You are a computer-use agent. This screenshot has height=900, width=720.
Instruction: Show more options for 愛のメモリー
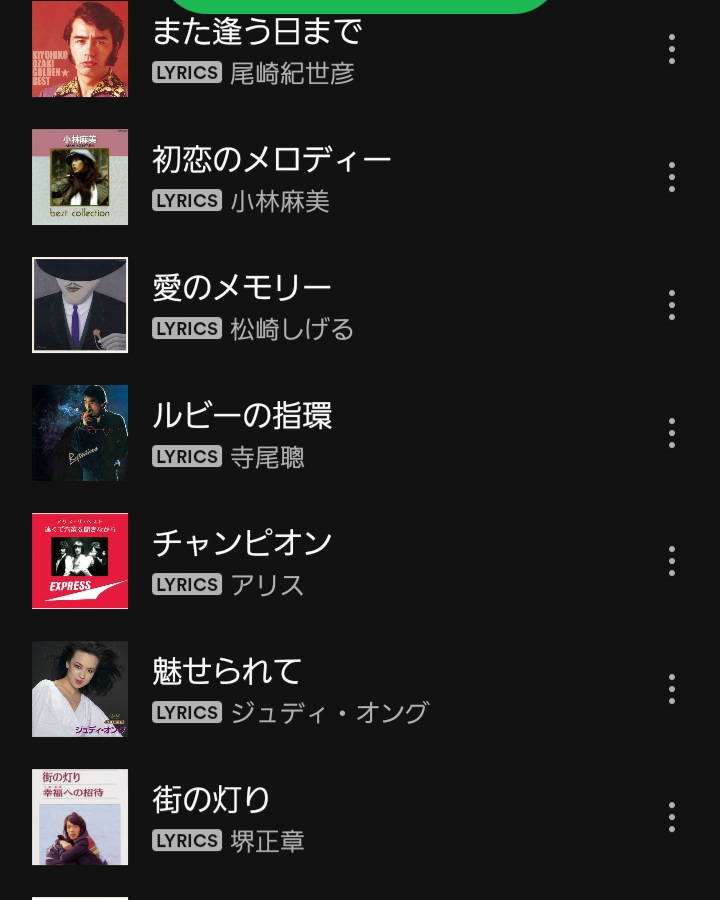coord(672,305)
